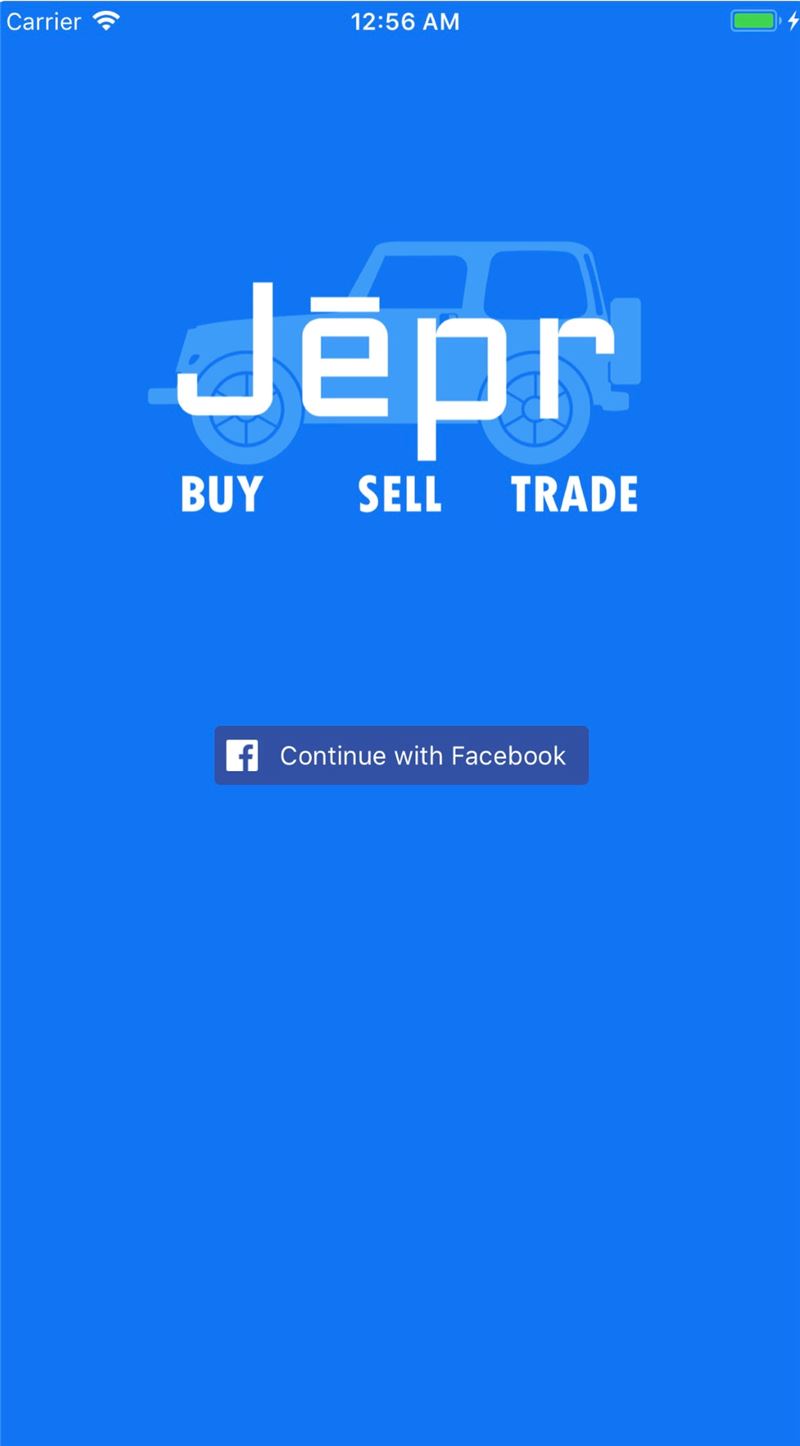This screenshot has height=1446, width=800.
Task: Continue with Facebook login
Action: pyautogui.click(x=401, y=755)
